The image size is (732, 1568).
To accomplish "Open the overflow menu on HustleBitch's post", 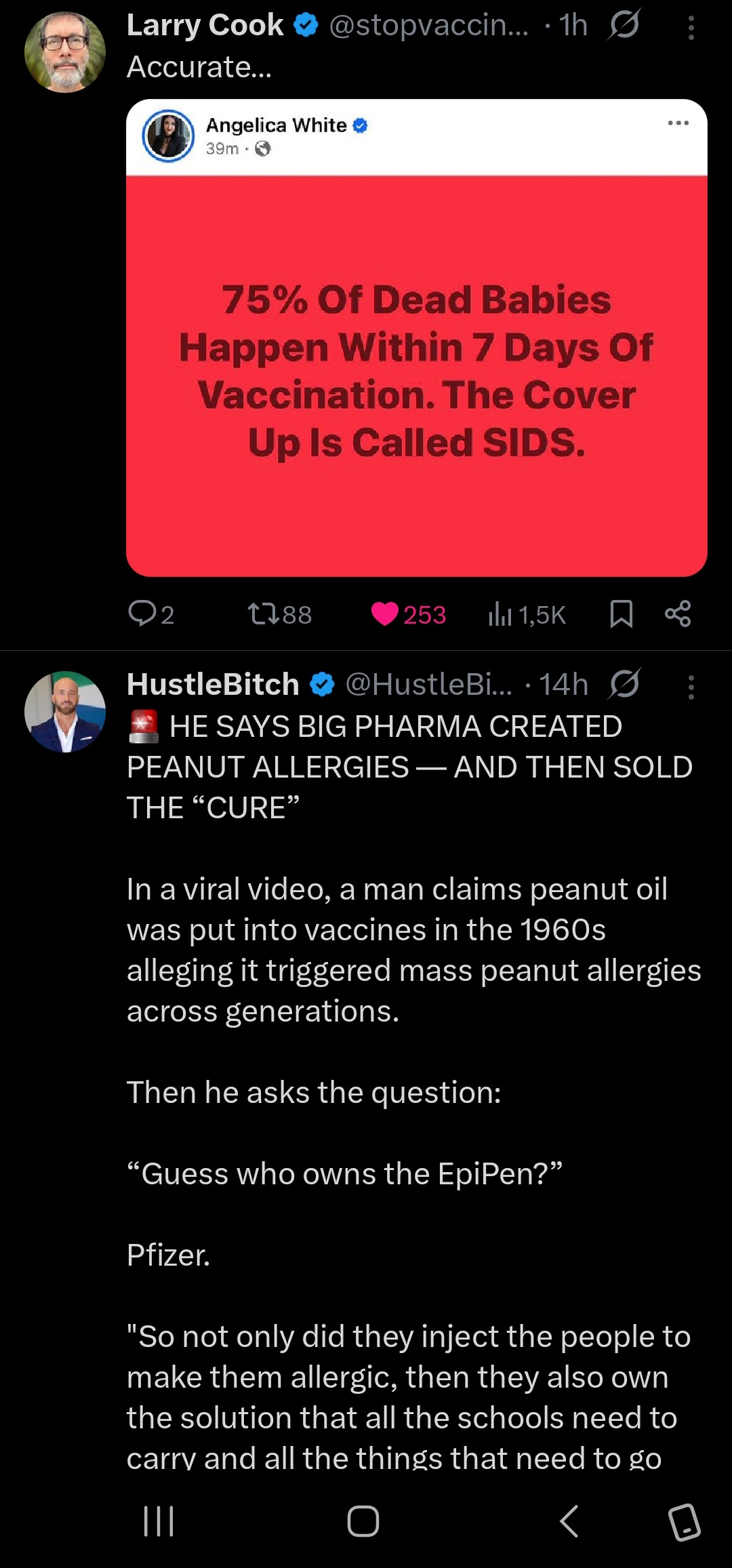I will tap(691, 687).
